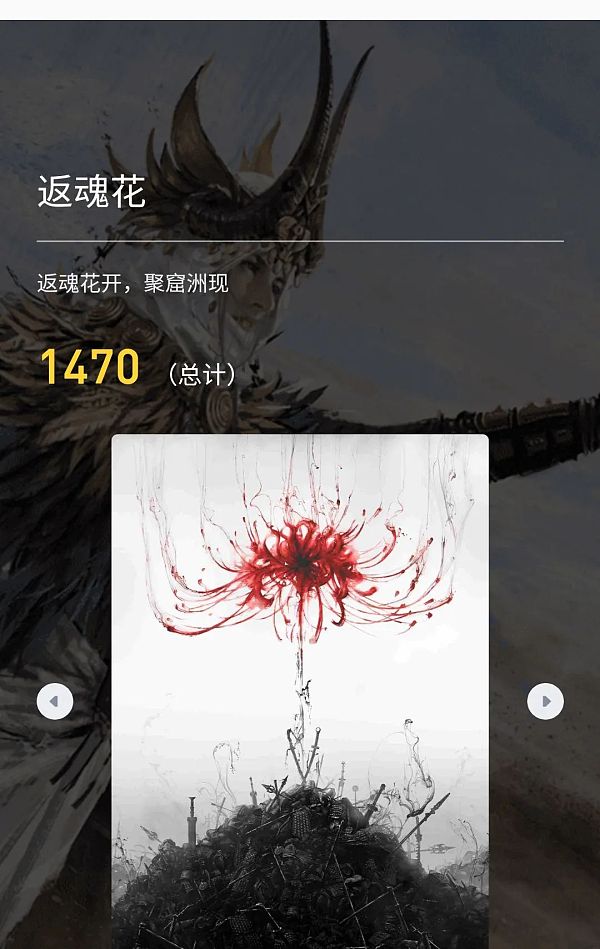Viewport: 600px width, 949px height.
Task: Open the red spider lily card image
Action: tap(300, 690)
